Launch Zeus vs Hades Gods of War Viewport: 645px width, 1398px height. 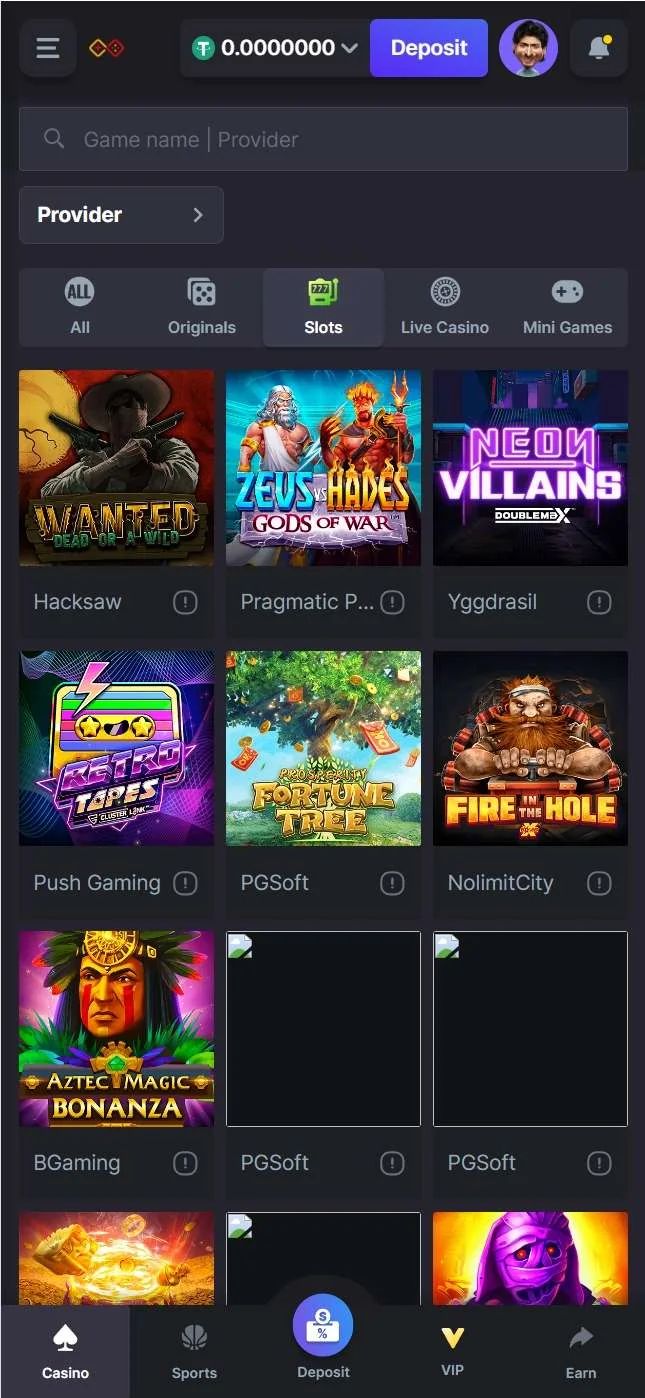point(323,468)
